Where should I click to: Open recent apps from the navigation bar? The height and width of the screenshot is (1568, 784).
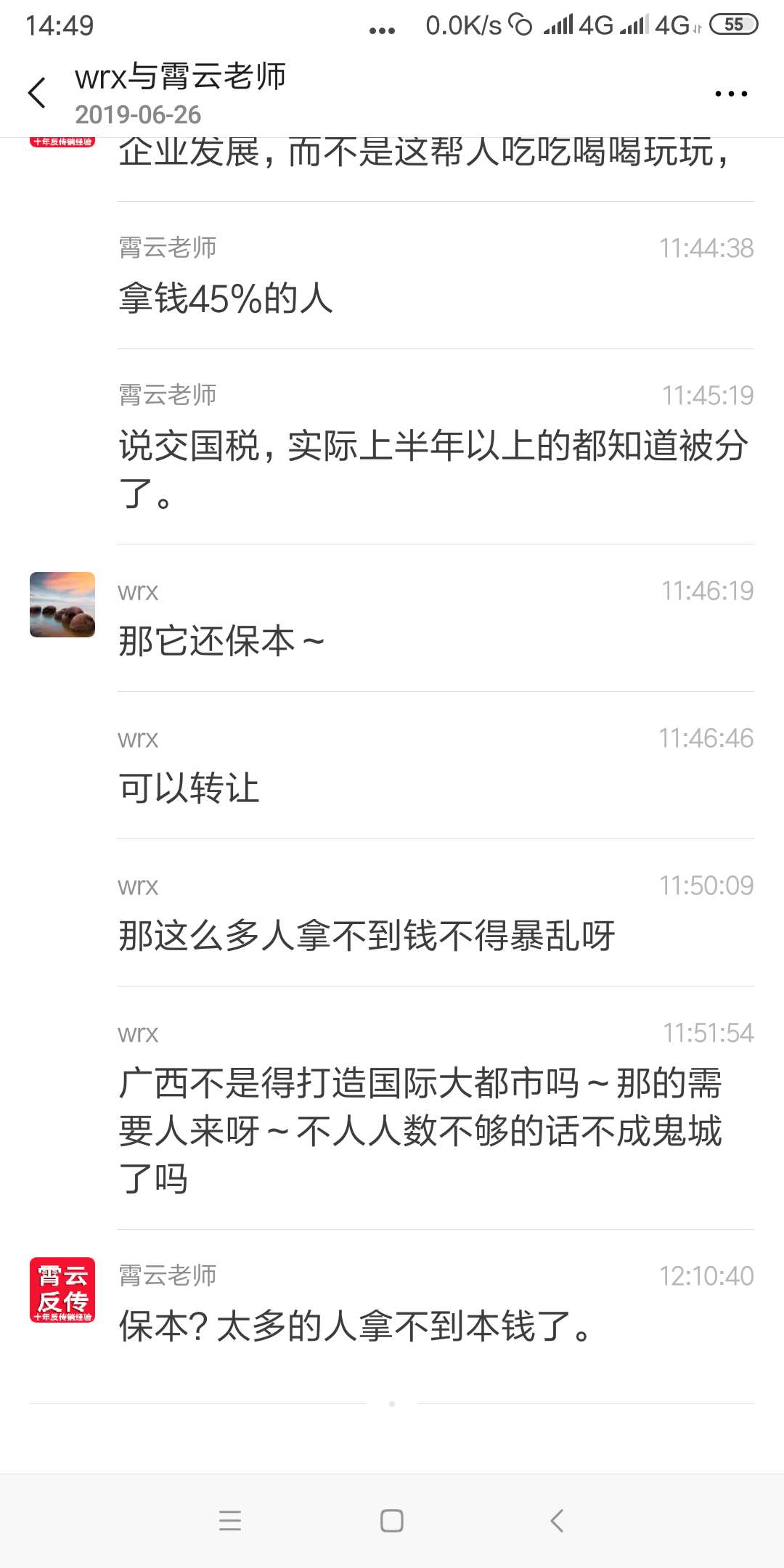click(x=230, y=1520)
